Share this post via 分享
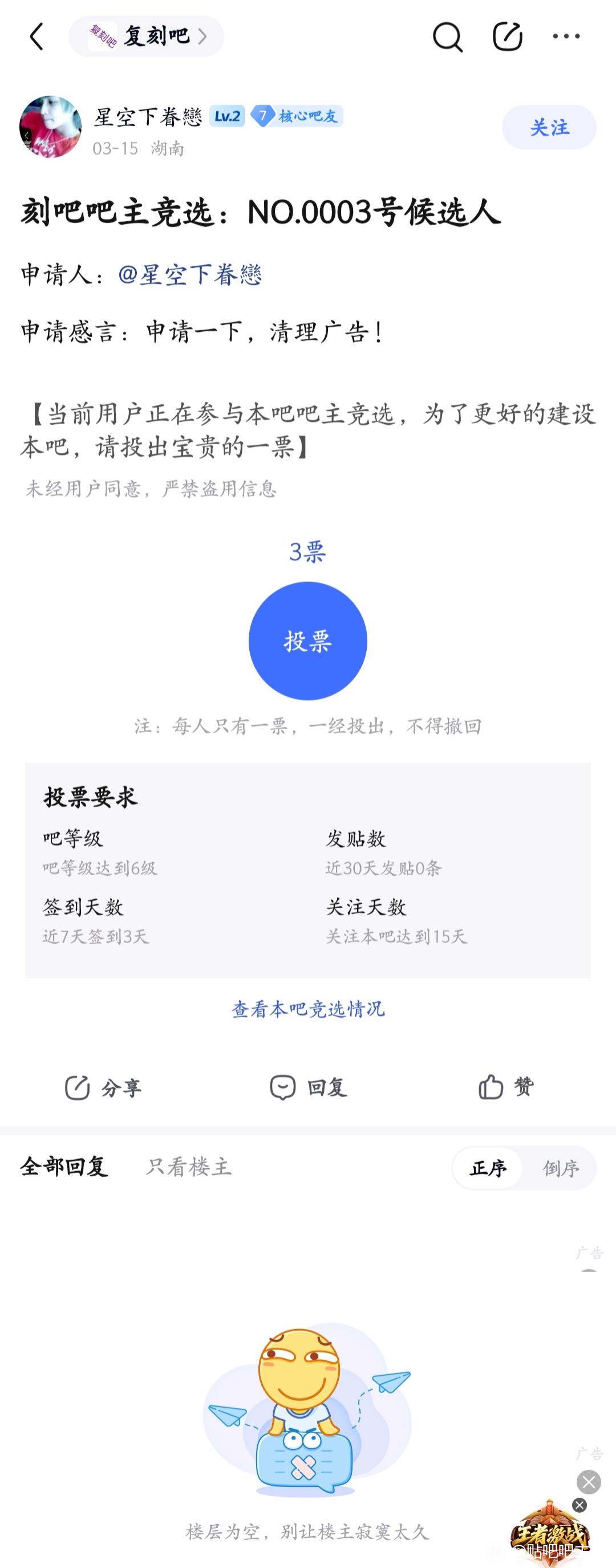The image size is (616, 1568). [103, 1087]
